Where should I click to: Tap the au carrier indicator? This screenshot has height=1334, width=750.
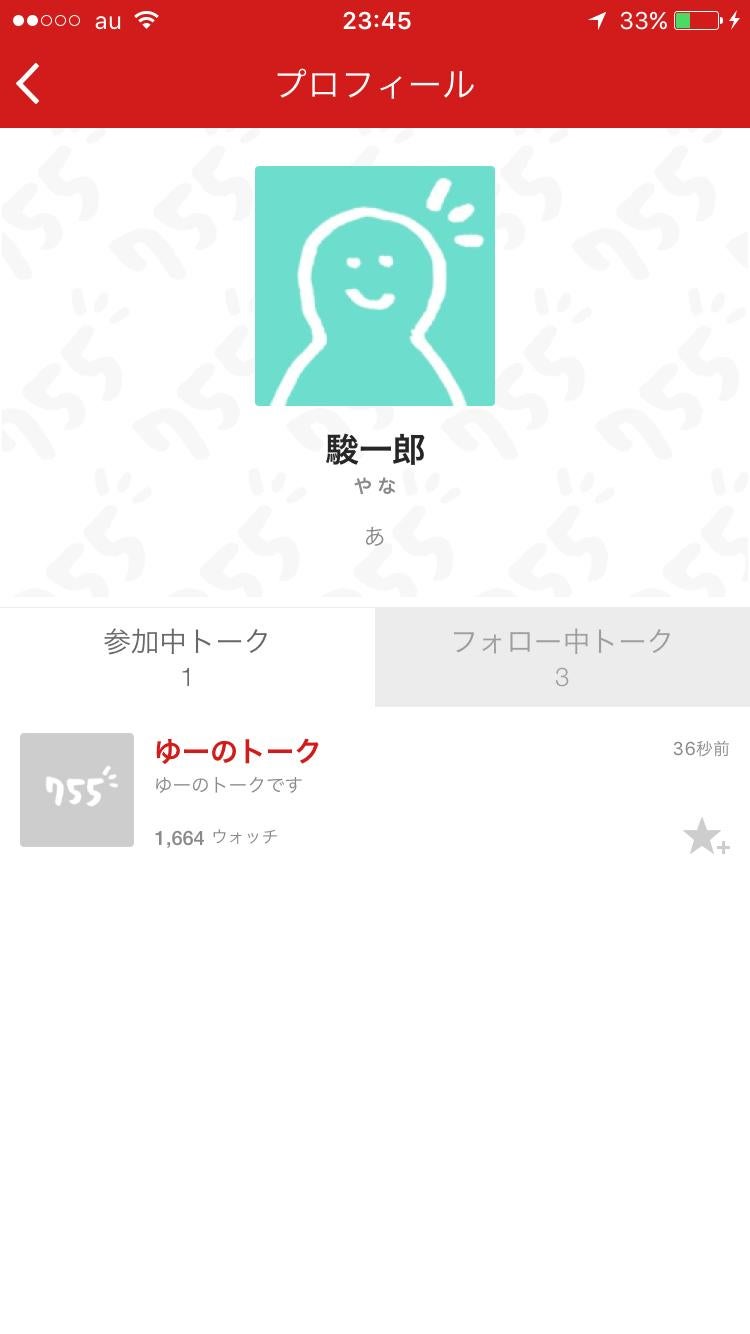(x=107, y=20)
